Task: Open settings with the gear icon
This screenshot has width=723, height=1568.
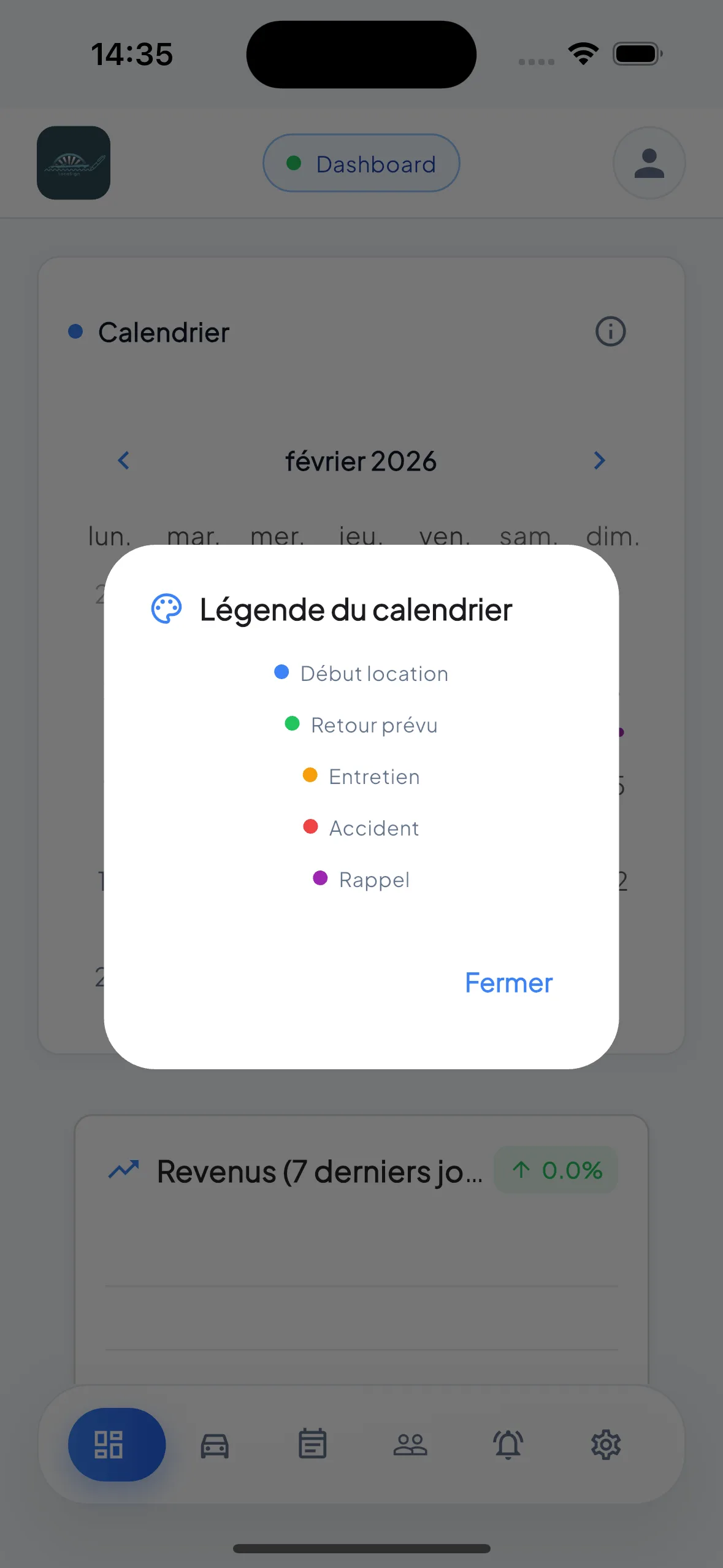Action: point(606,1443)
